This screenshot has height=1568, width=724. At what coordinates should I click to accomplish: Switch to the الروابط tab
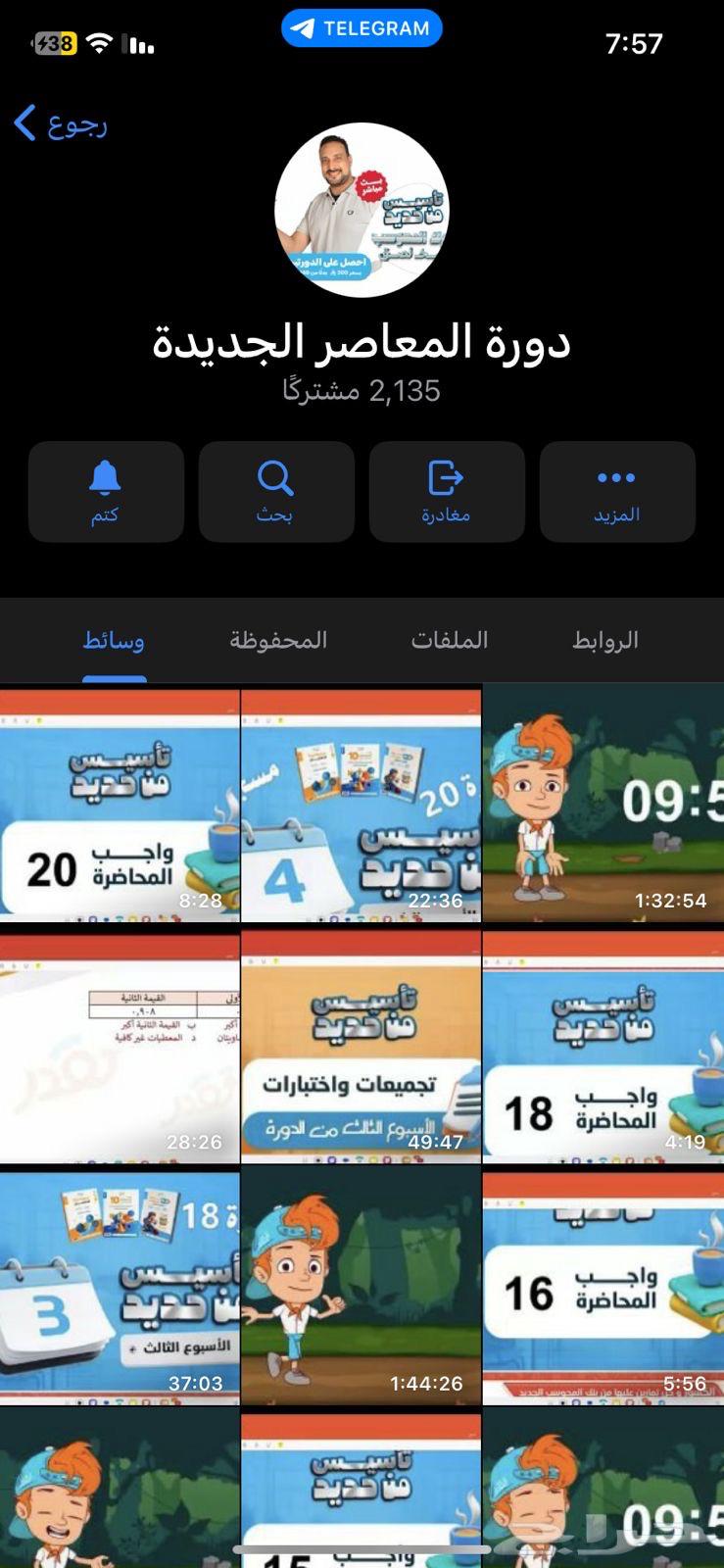tap(603, 639)
